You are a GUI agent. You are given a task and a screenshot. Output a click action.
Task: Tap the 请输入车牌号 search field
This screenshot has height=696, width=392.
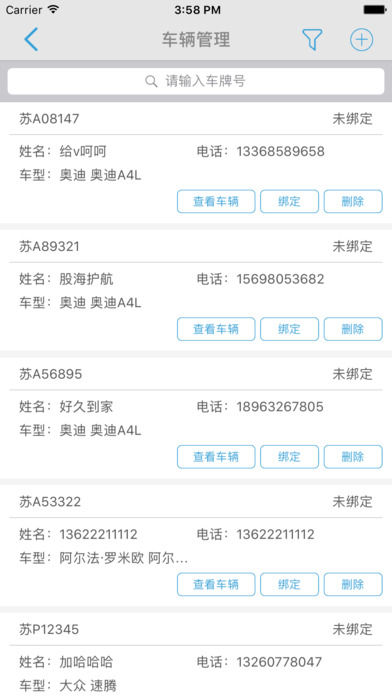pos(196,81)
